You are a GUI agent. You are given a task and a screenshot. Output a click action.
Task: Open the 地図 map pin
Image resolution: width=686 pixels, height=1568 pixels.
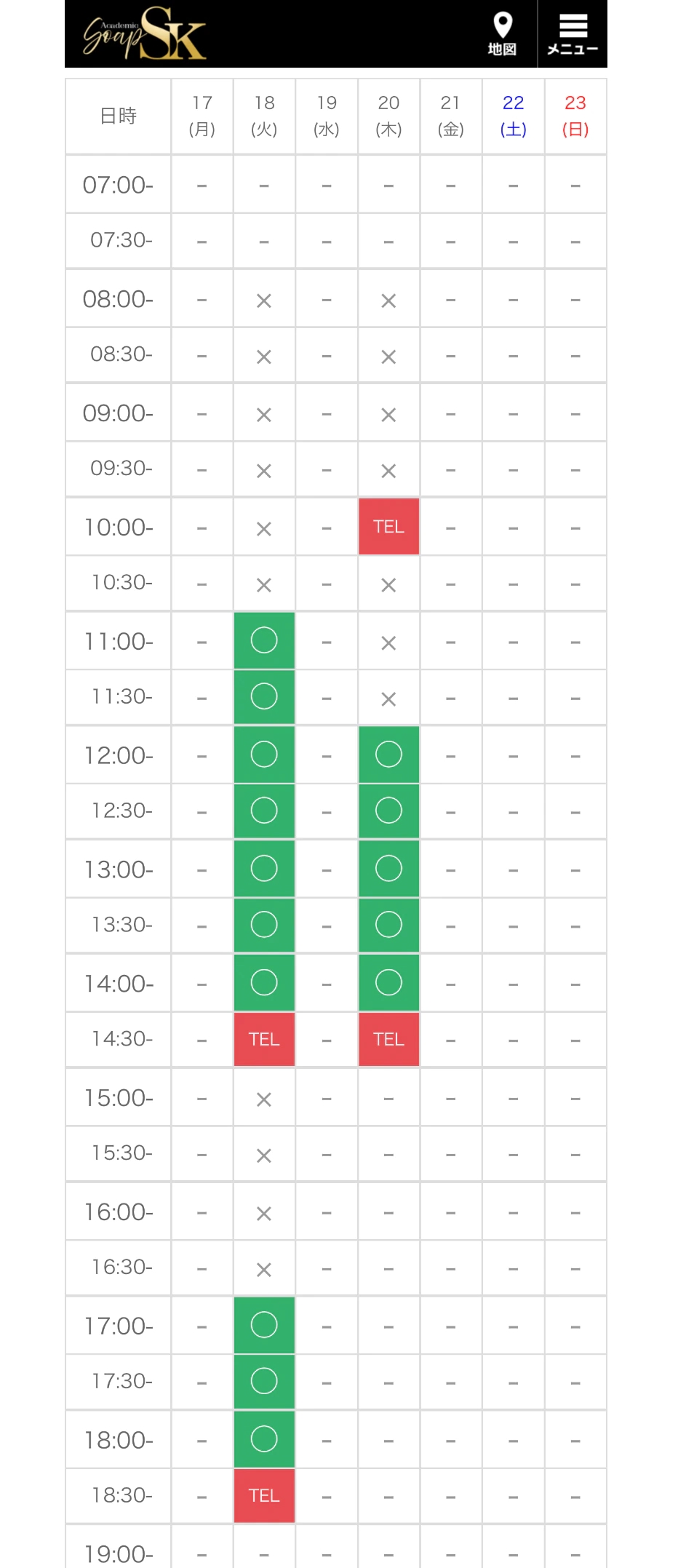[502, 34]
